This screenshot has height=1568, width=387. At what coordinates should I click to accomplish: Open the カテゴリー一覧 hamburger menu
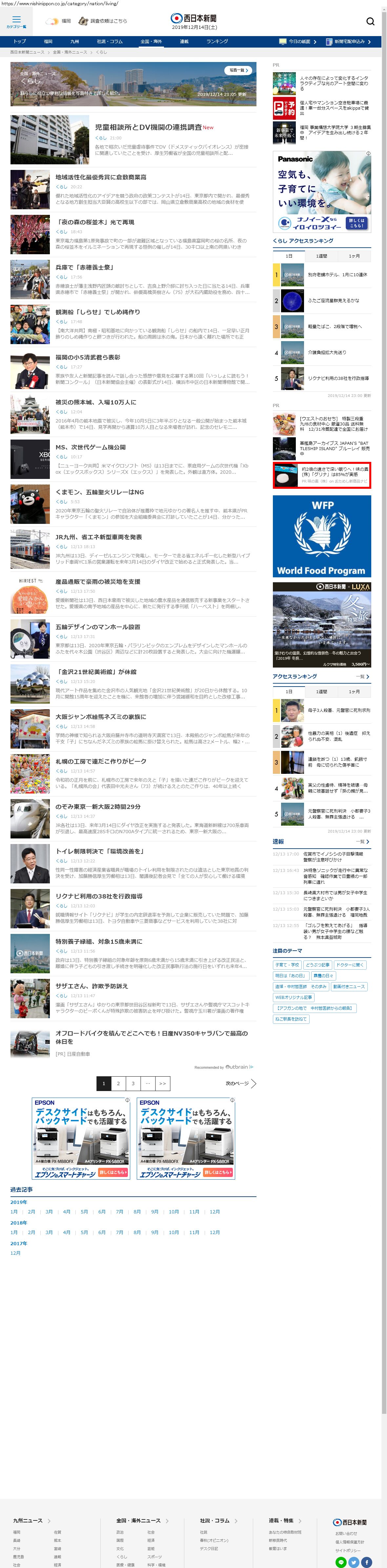click(16, 21)
